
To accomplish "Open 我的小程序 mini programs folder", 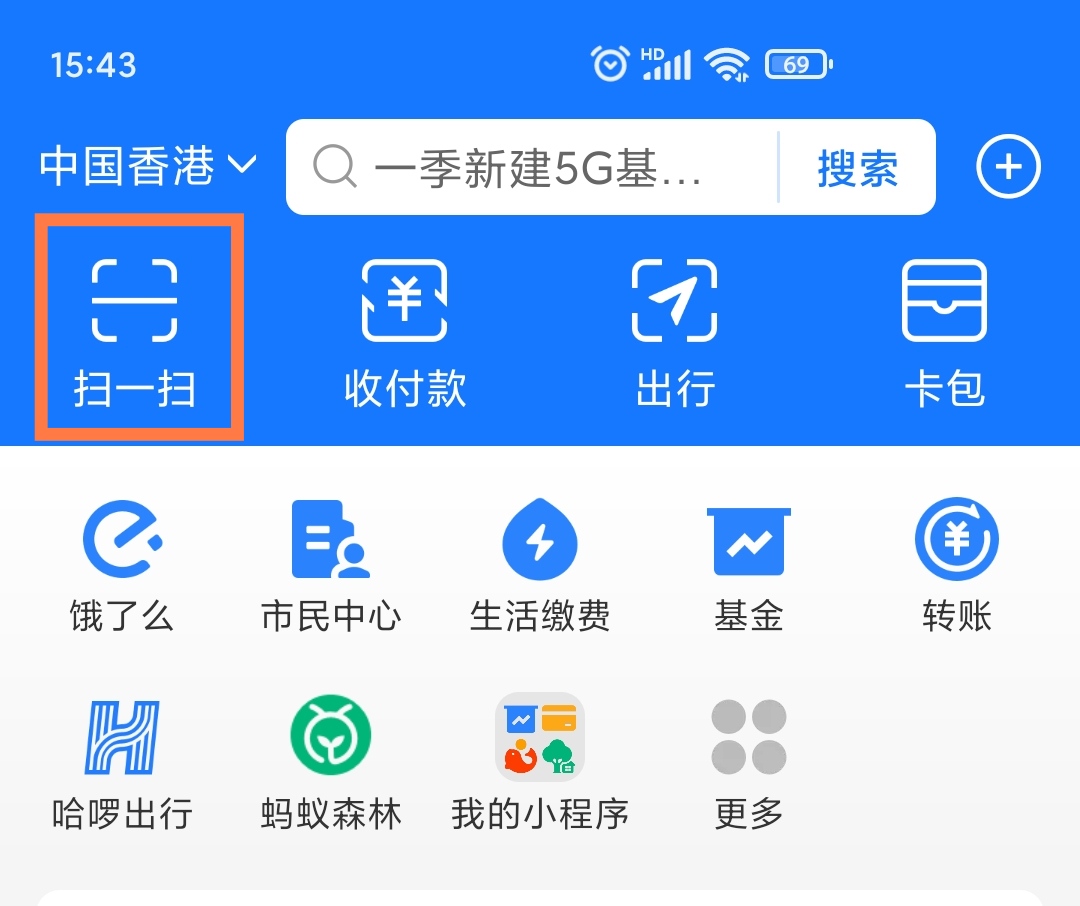I will coord(540,765).
